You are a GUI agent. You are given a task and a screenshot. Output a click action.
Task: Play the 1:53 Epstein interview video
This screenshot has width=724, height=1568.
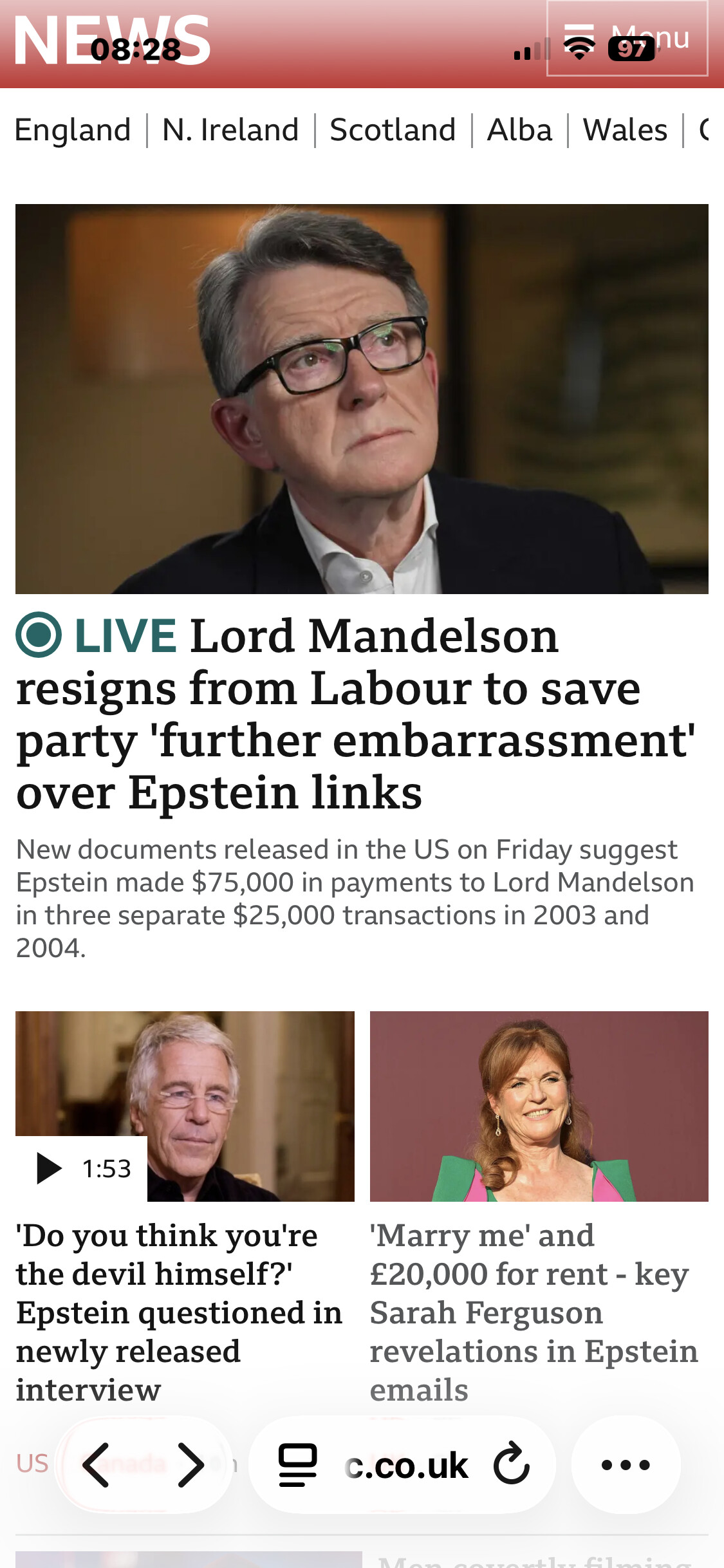coord(82,1168)
